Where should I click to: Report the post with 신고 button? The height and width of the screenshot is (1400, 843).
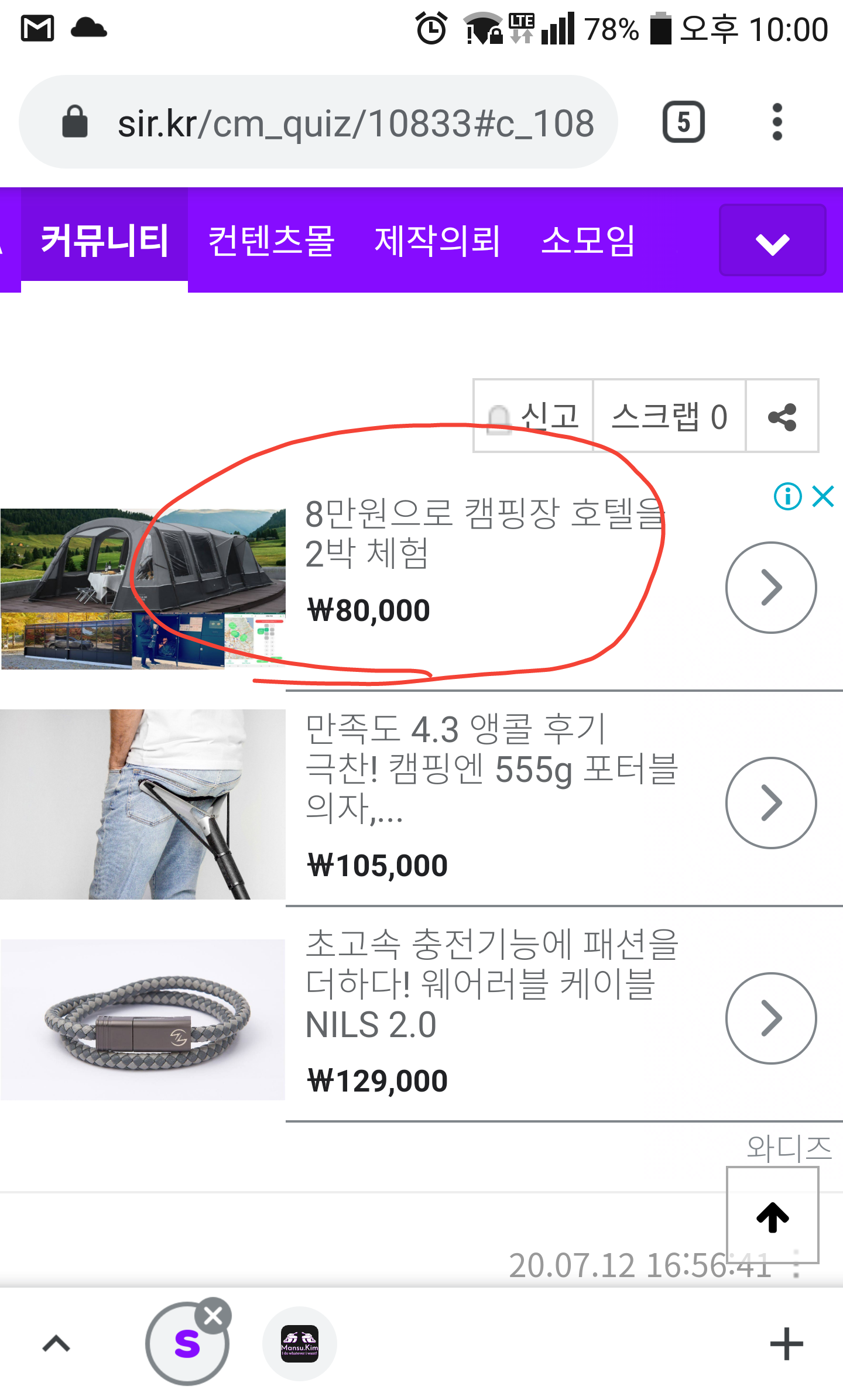534,416
